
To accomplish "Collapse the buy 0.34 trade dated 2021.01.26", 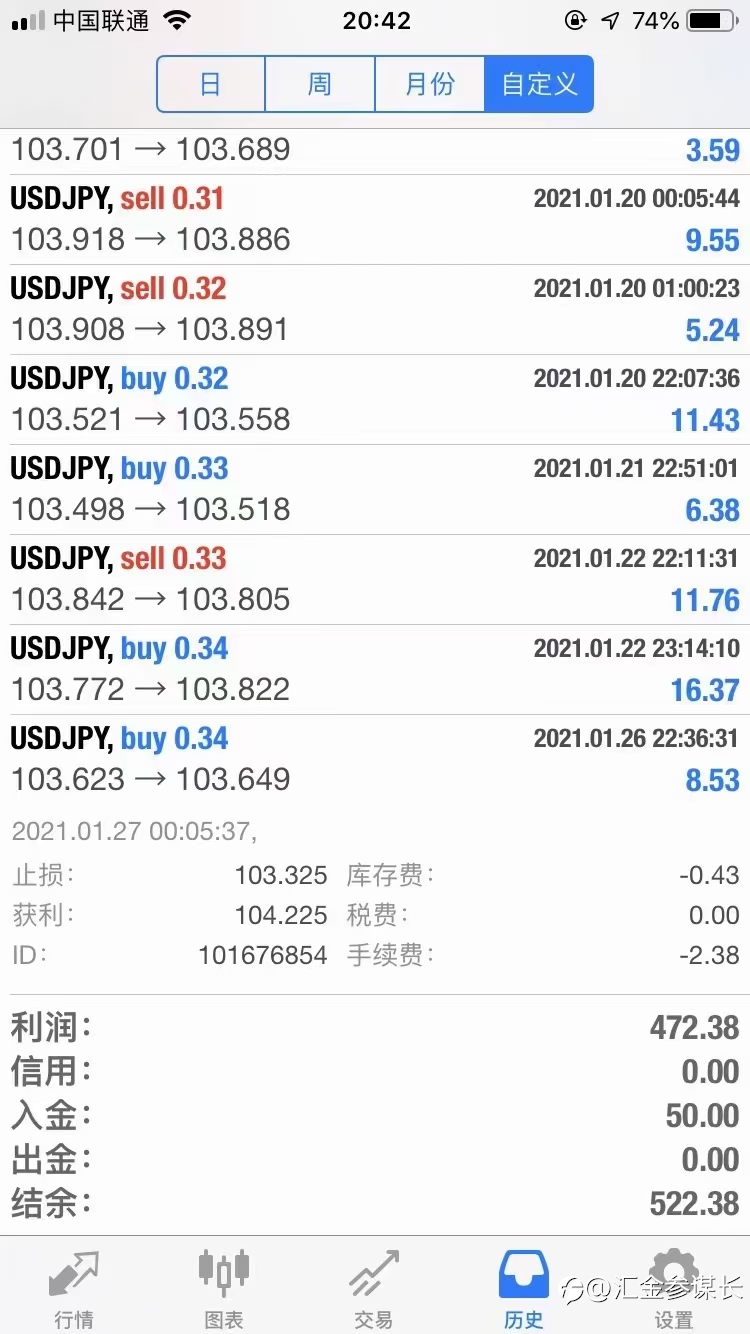I will coord(375,760).
